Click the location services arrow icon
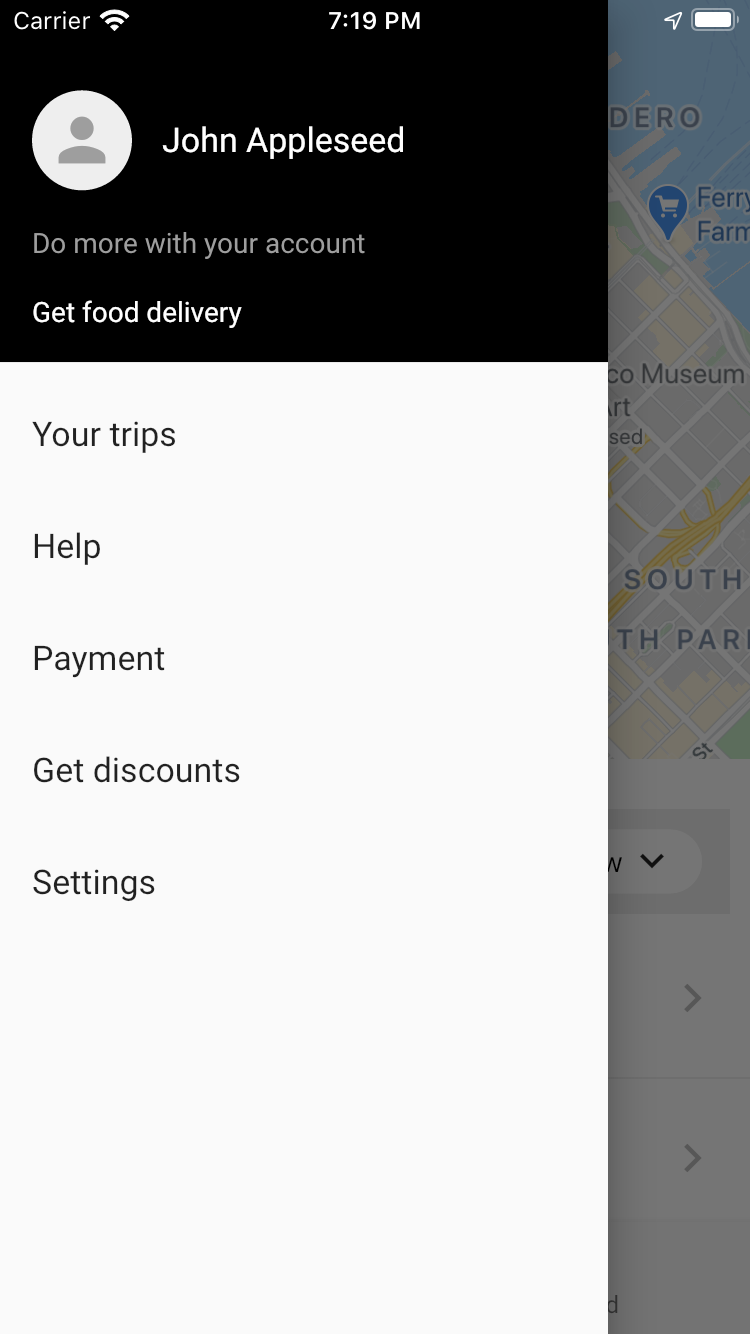 point(672,19)
